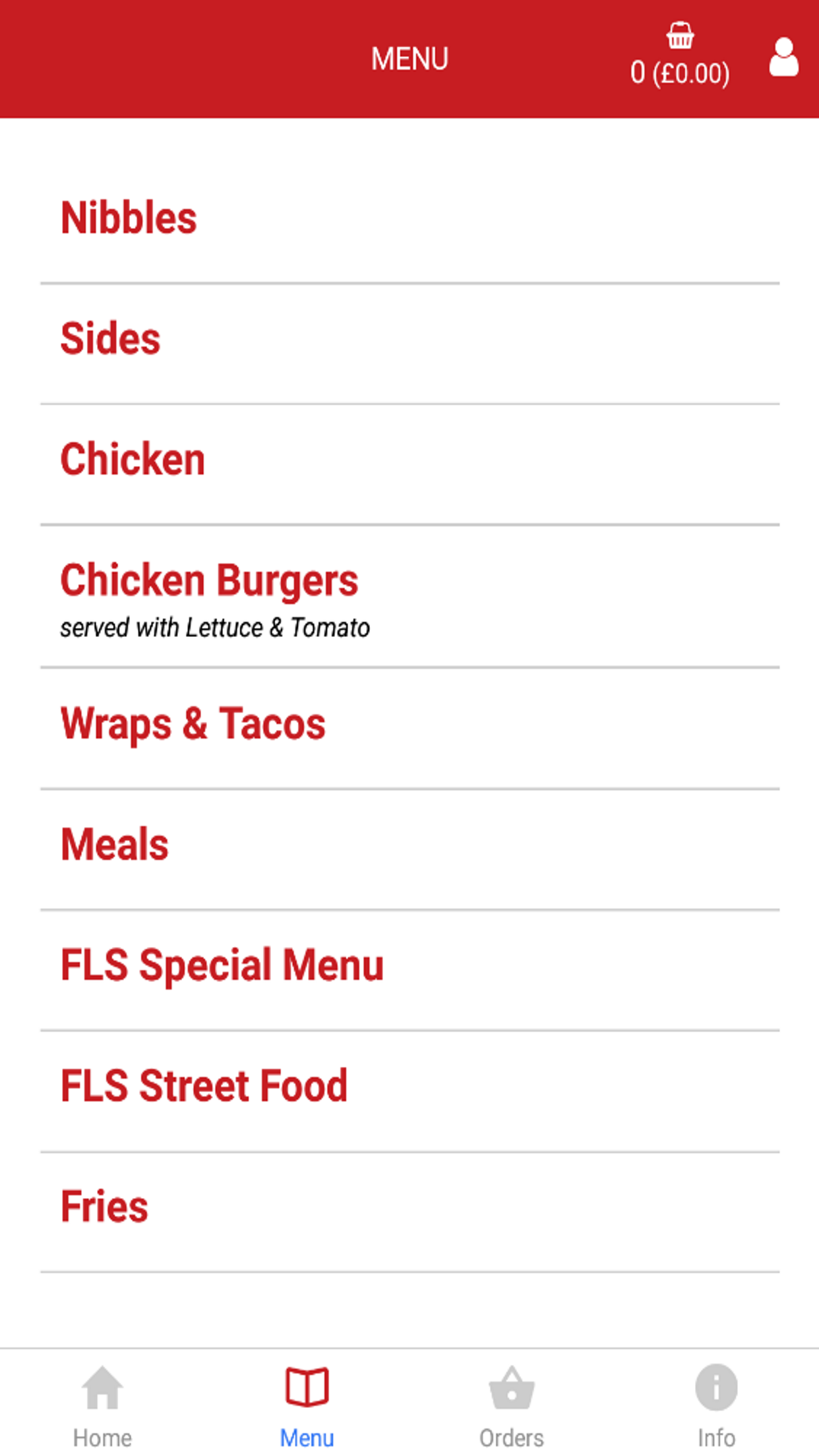Open the user account icon

click(x=783, y=58)
